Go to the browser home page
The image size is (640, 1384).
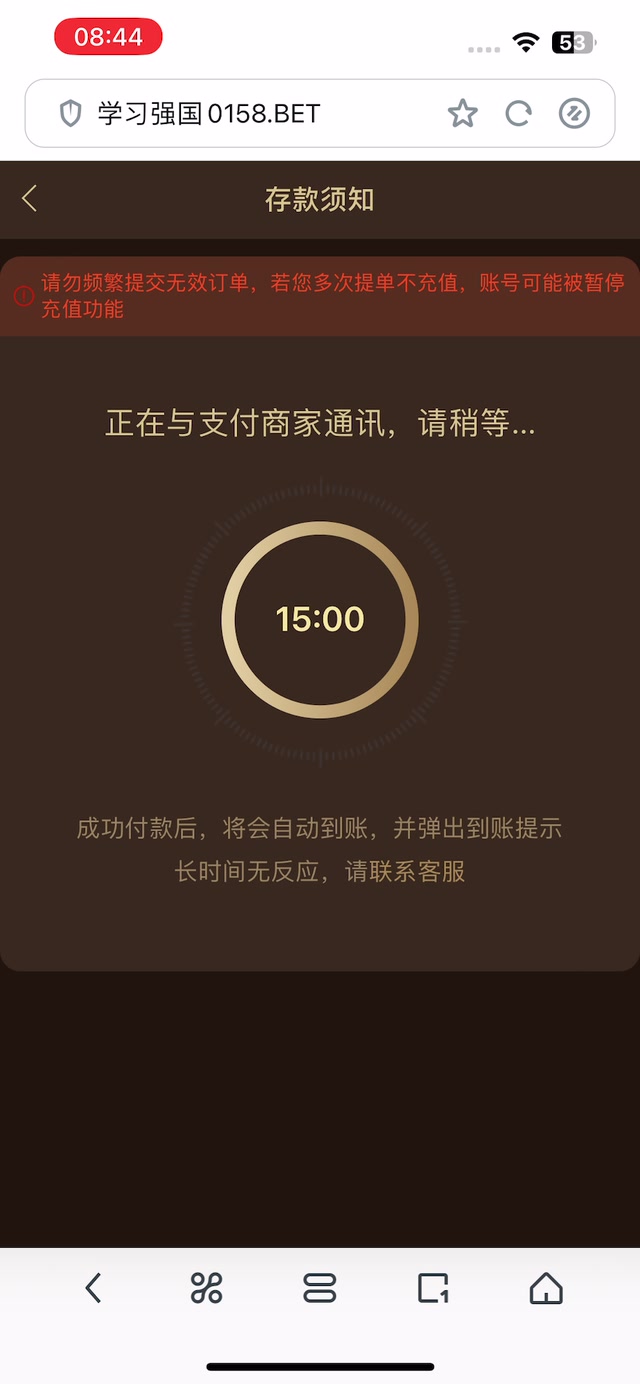coord(546,1288)
